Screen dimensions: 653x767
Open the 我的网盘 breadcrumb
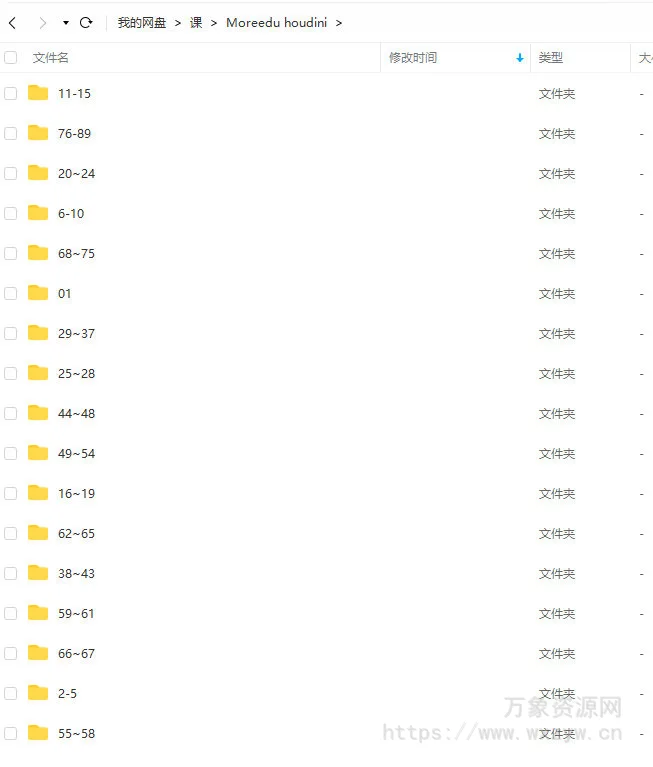[142, 22]
